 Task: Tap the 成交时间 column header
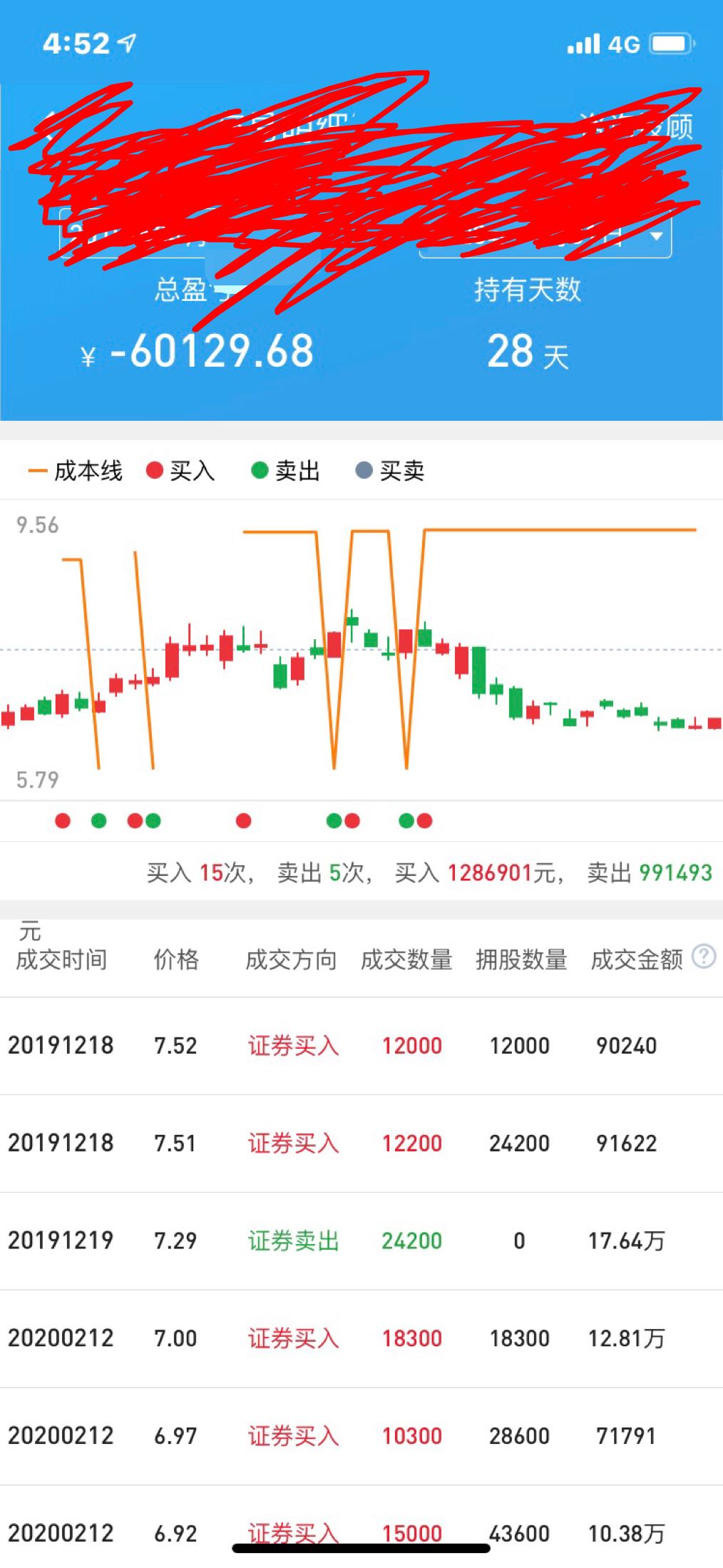point(63,959)
